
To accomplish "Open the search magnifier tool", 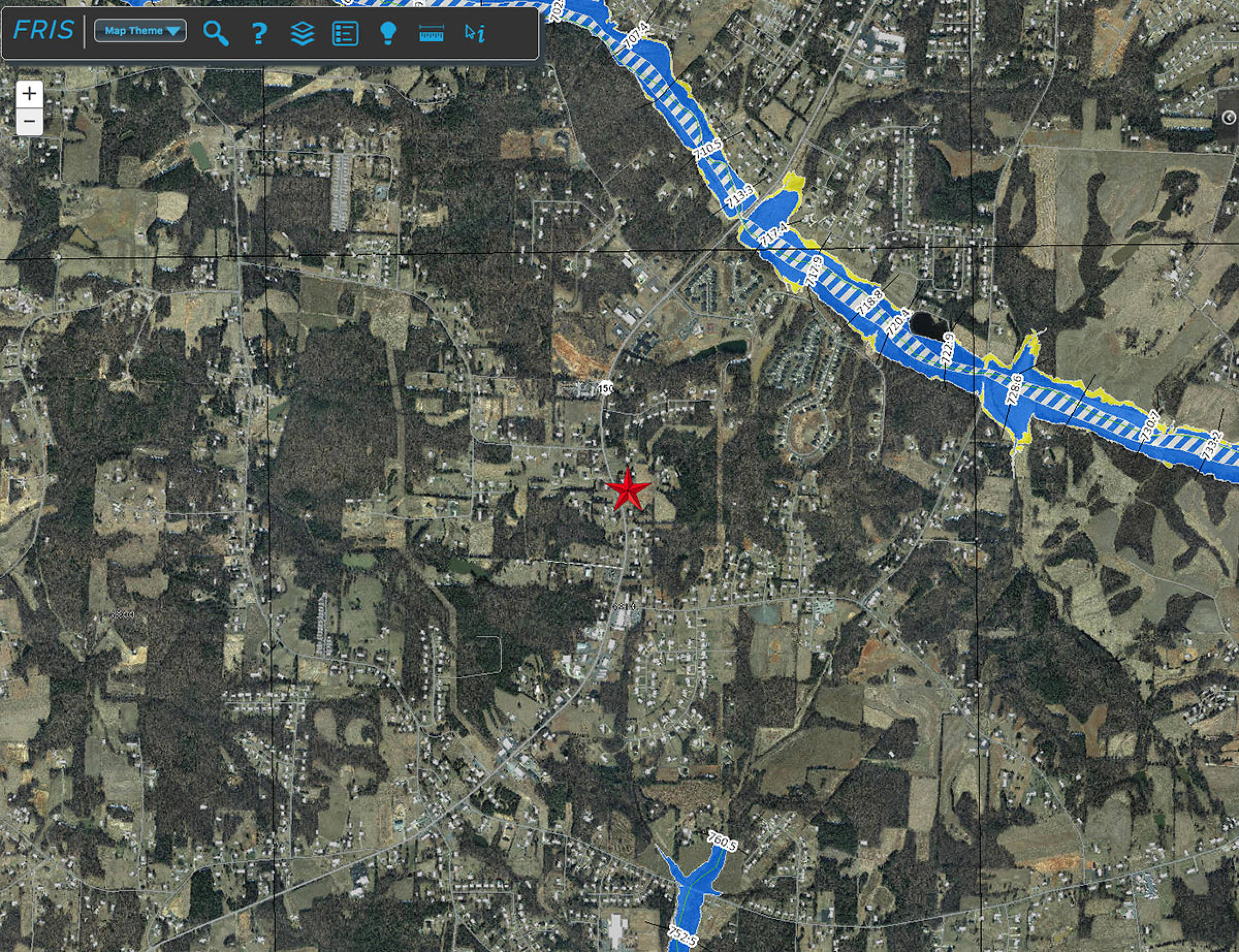I will pyautogui.click(x=215, y=34).
